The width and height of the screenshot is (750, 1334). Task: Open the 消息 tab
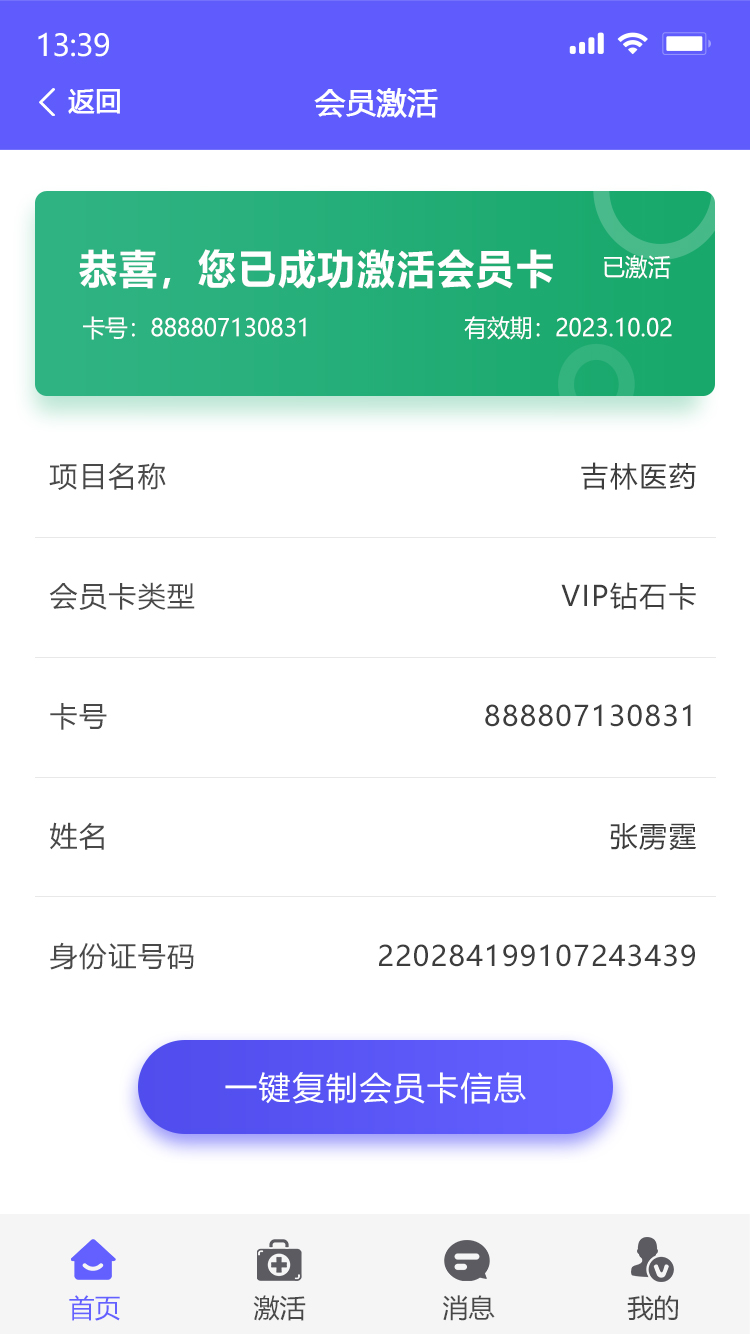tap(468, 1279)
